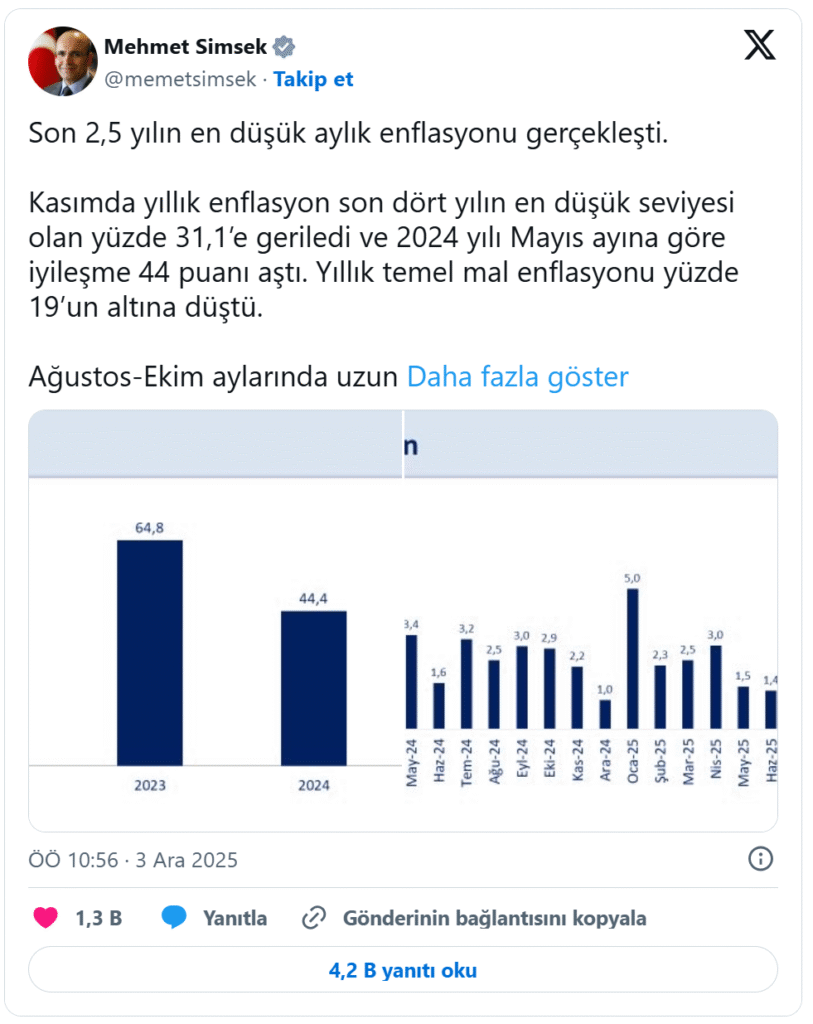Open Mehmet Simsek's profile picture
The image size is (813, 1024).
(62, 61)
